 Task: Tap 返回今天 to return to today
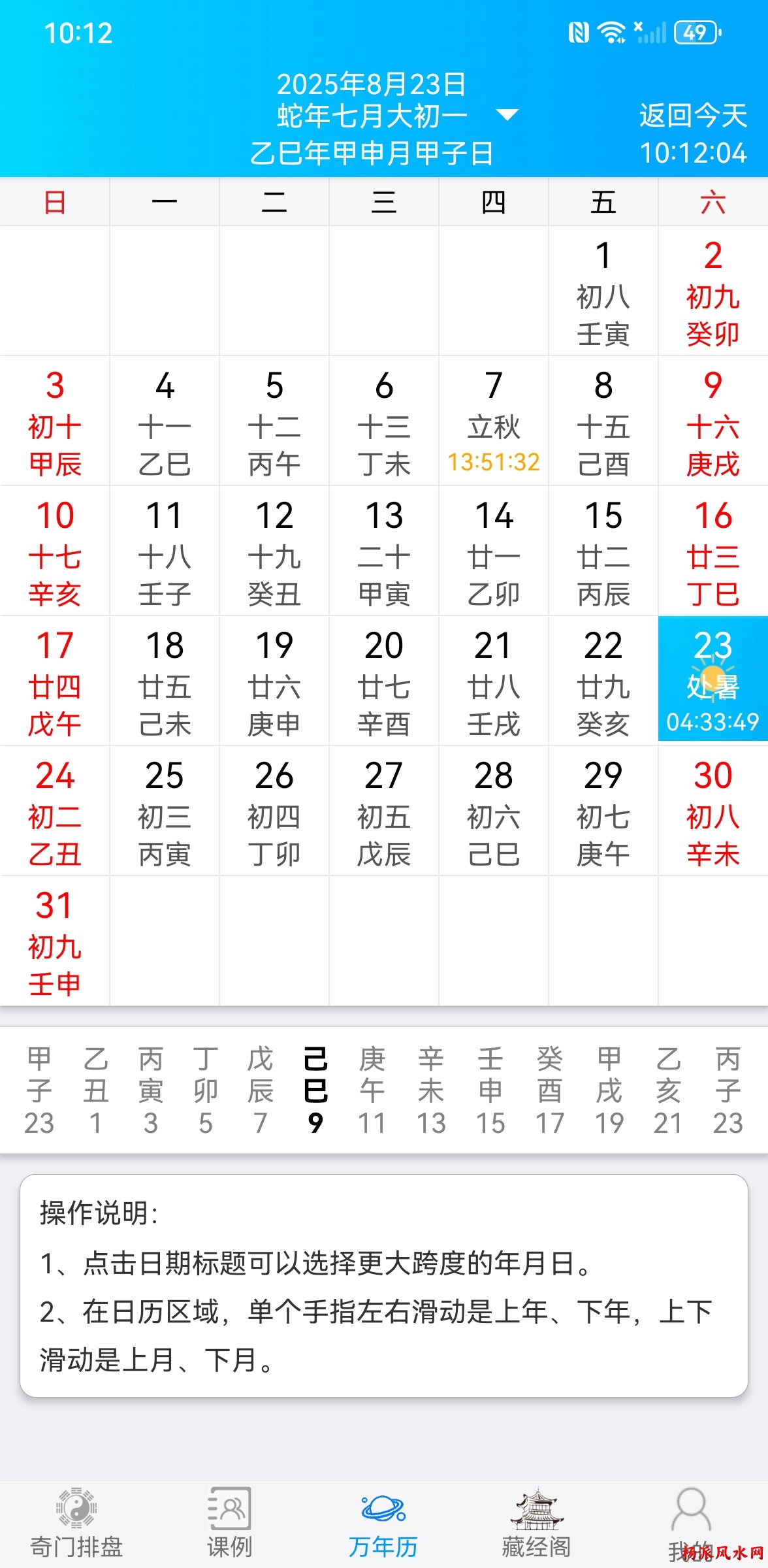(692, 116)
